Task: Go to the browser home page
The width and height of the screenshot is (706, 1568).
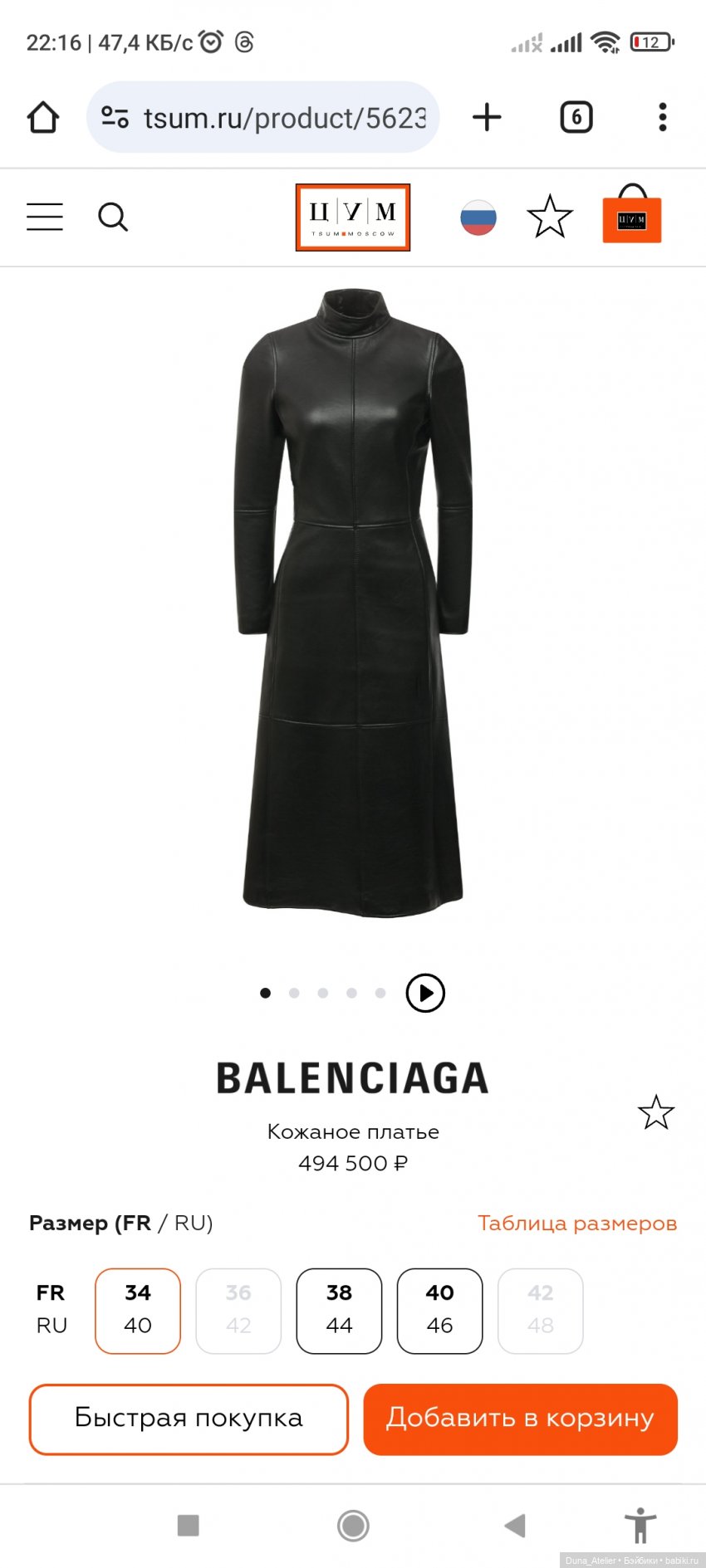Action: point(43,117)
